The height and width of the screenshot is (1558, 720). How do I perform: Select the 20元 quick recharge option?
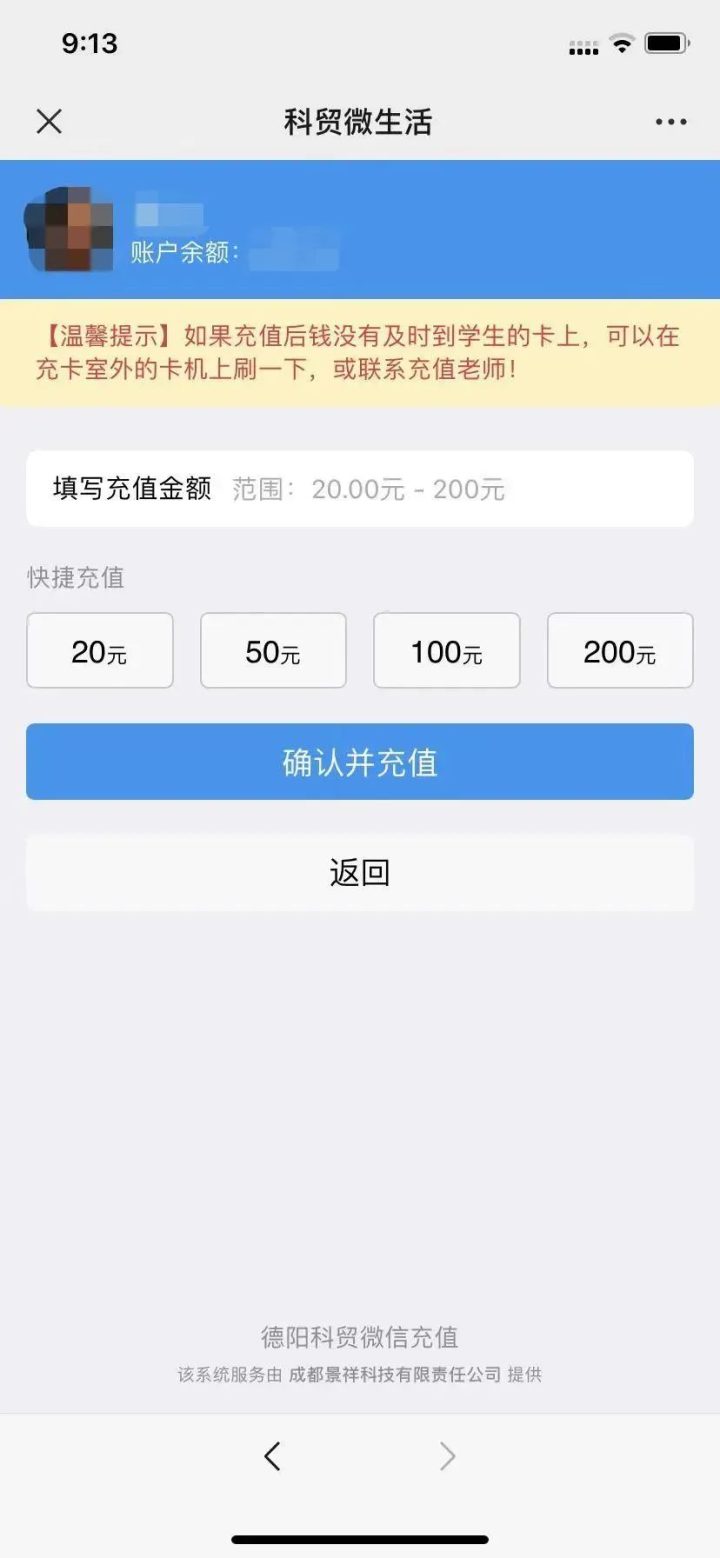click(99, 651)
